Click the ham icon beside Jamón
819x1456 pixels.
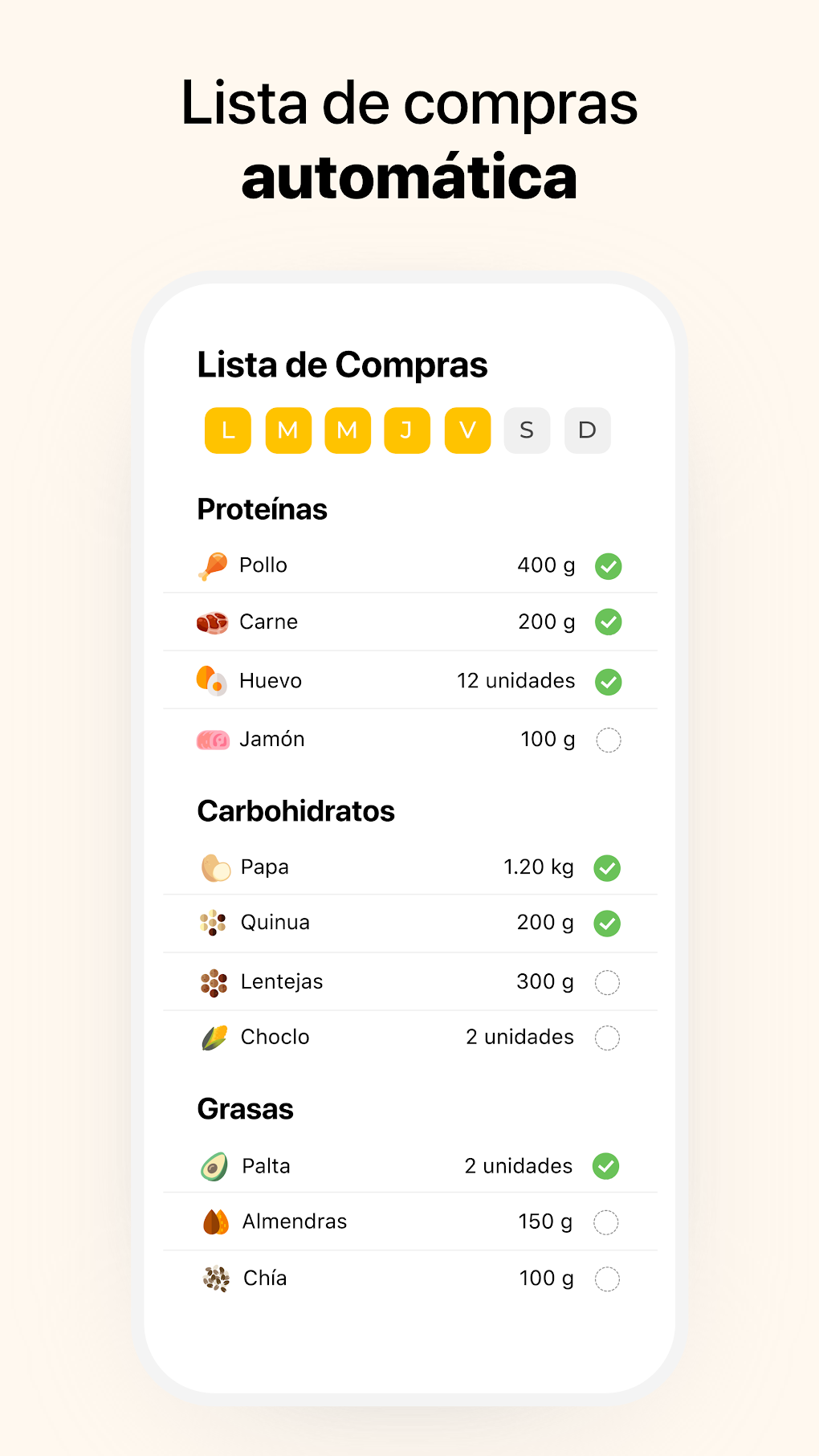(214, 739)
